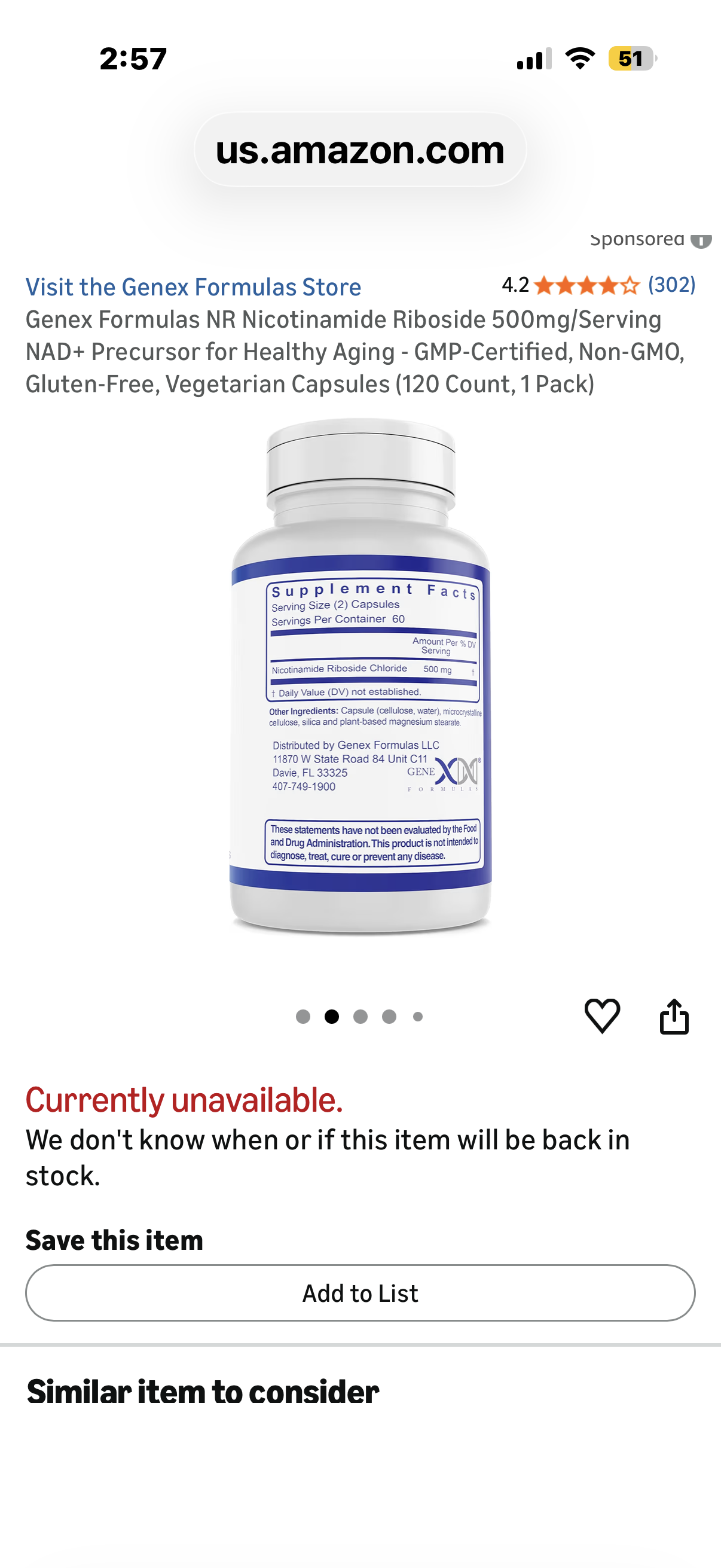721x1568 pixels.
Task: Tap the us.amazon.com address bar
Action: click(360, 150)
